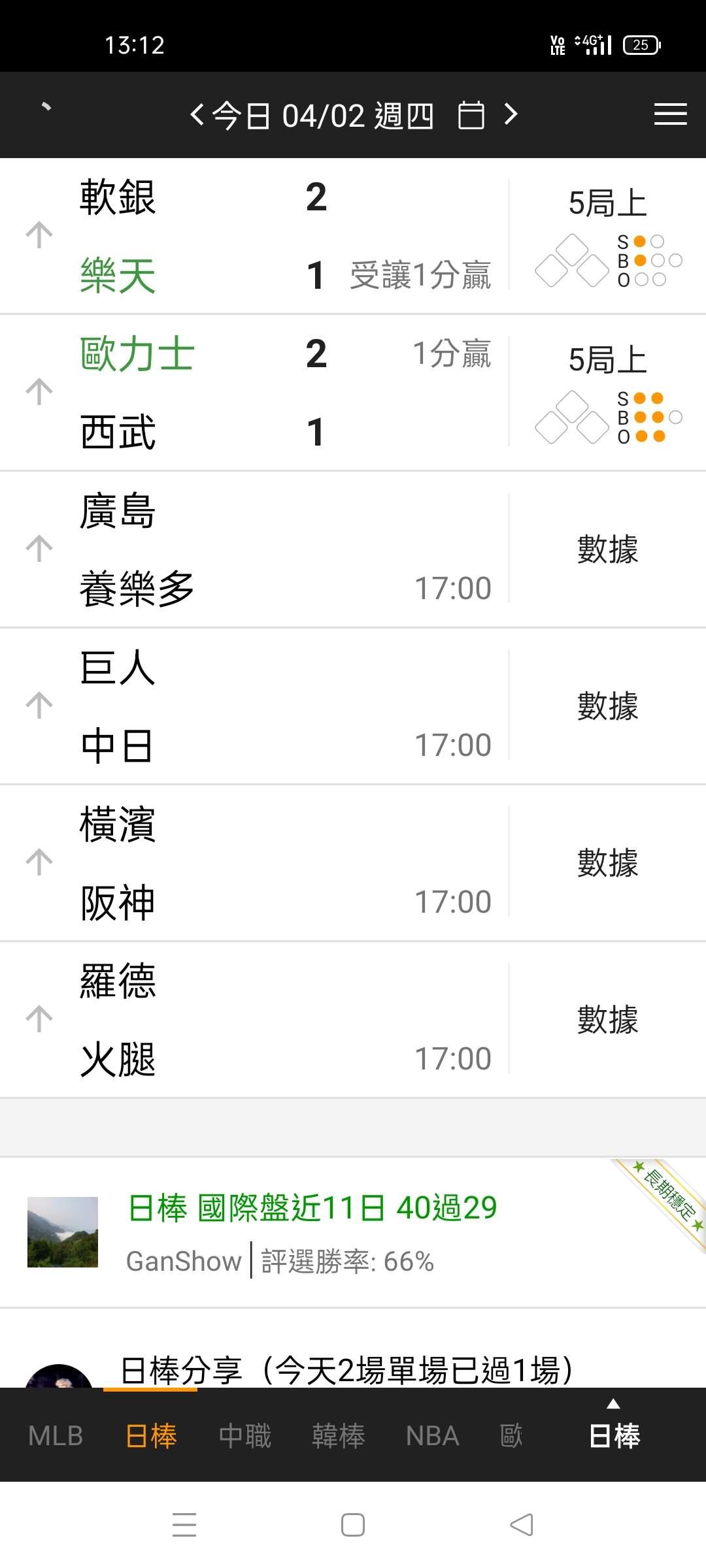Switch to the 韓棒 tab
Screen dimensions: 706x1568
[338, 1436]
